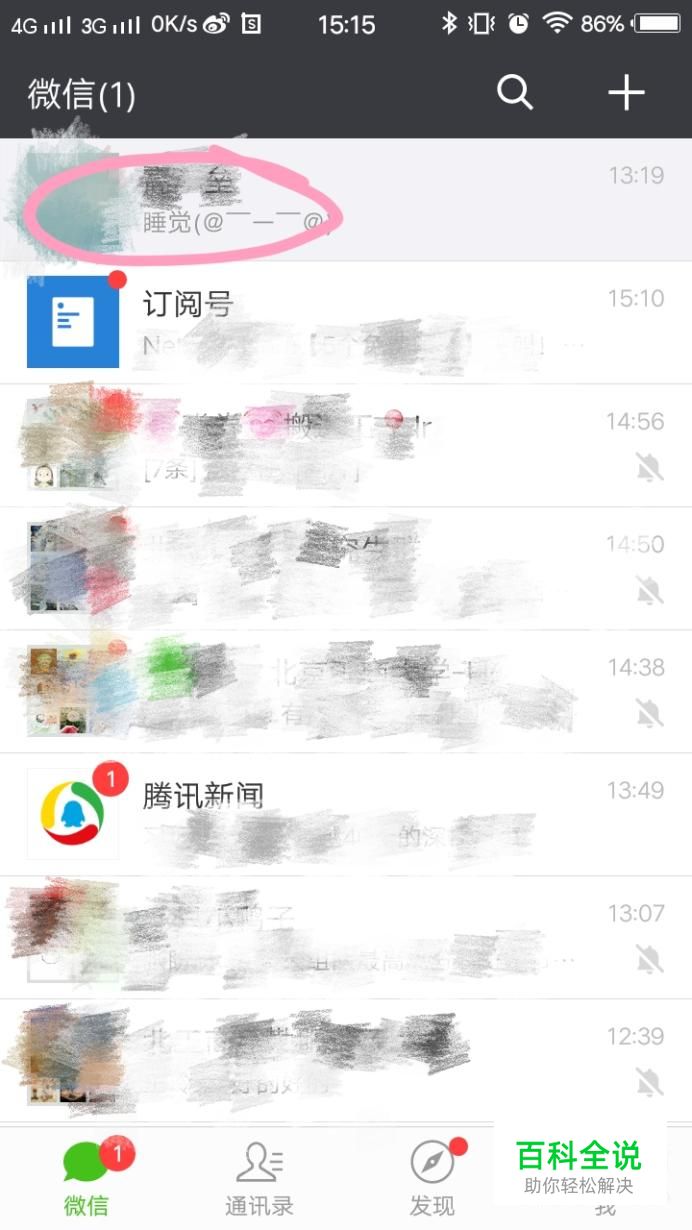The image size is (692, 1230).
Task: Open the muted chat from 13:07
Action: click(345, 937)
